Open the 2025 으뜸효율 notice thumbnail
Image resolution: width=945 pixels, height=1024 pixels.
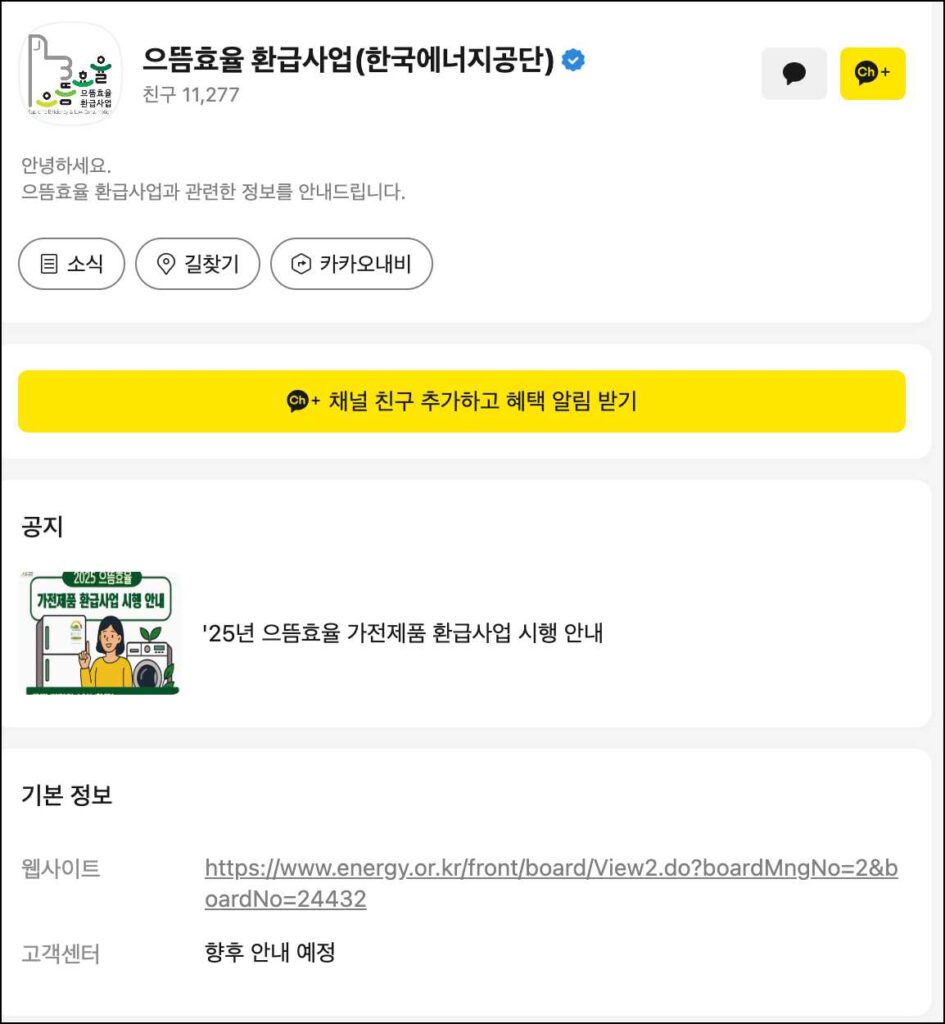click(x=100, y=633)
